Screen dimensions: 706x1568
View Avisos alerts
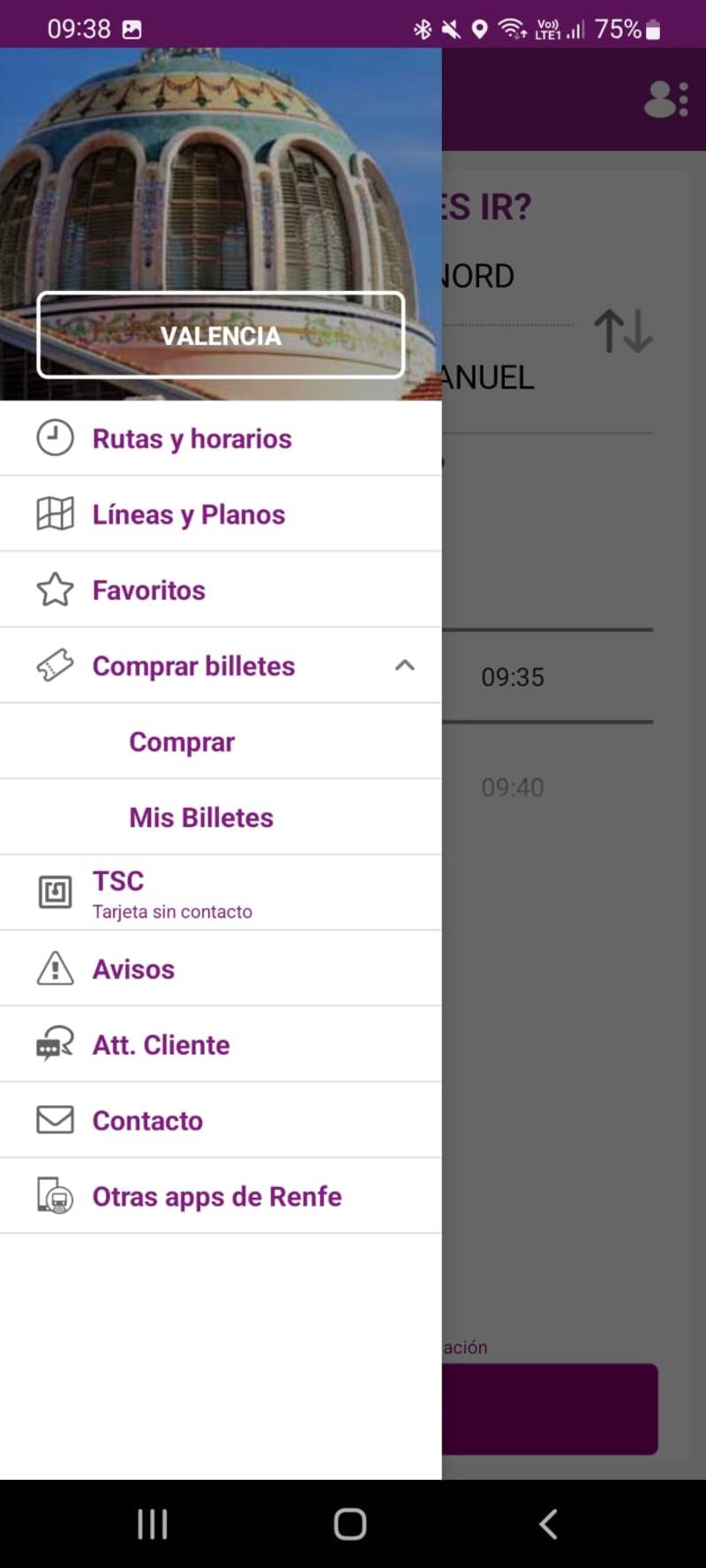point(134,969)
